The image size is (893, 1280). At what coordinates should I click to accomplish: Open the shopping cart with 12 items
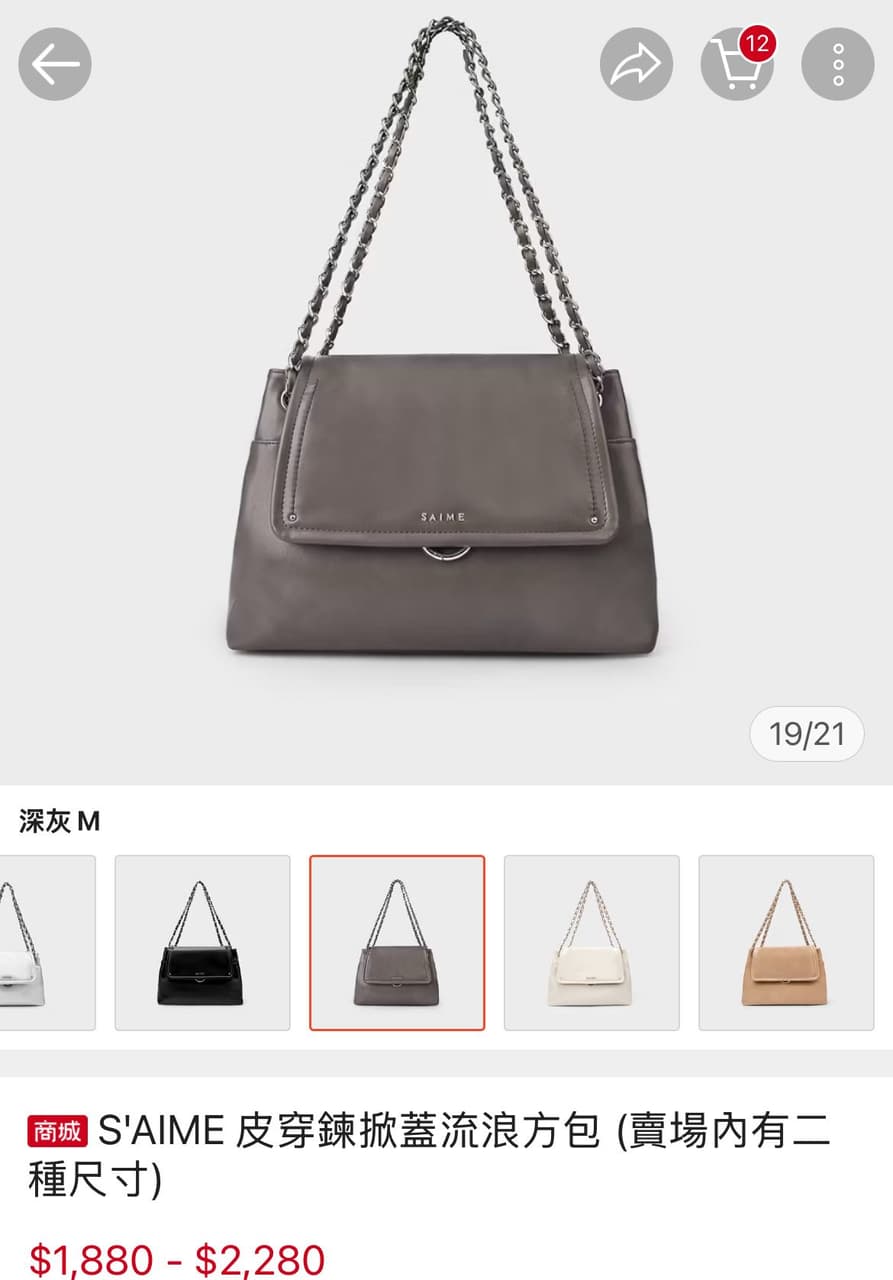pyautogui.click(x=737, y=64)
